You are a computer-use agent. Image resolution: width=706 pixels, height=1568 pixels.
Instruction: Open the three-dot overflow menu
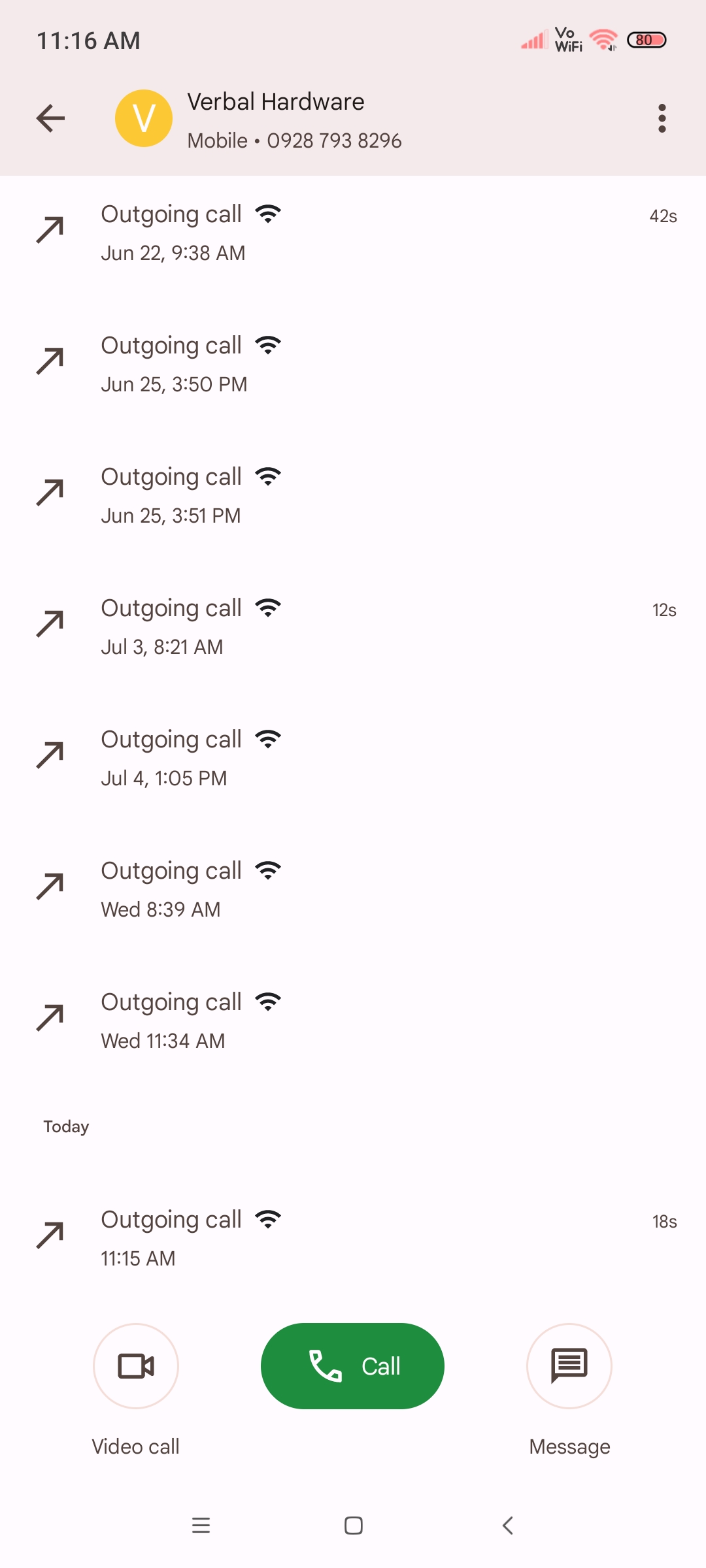coord(662,118)
